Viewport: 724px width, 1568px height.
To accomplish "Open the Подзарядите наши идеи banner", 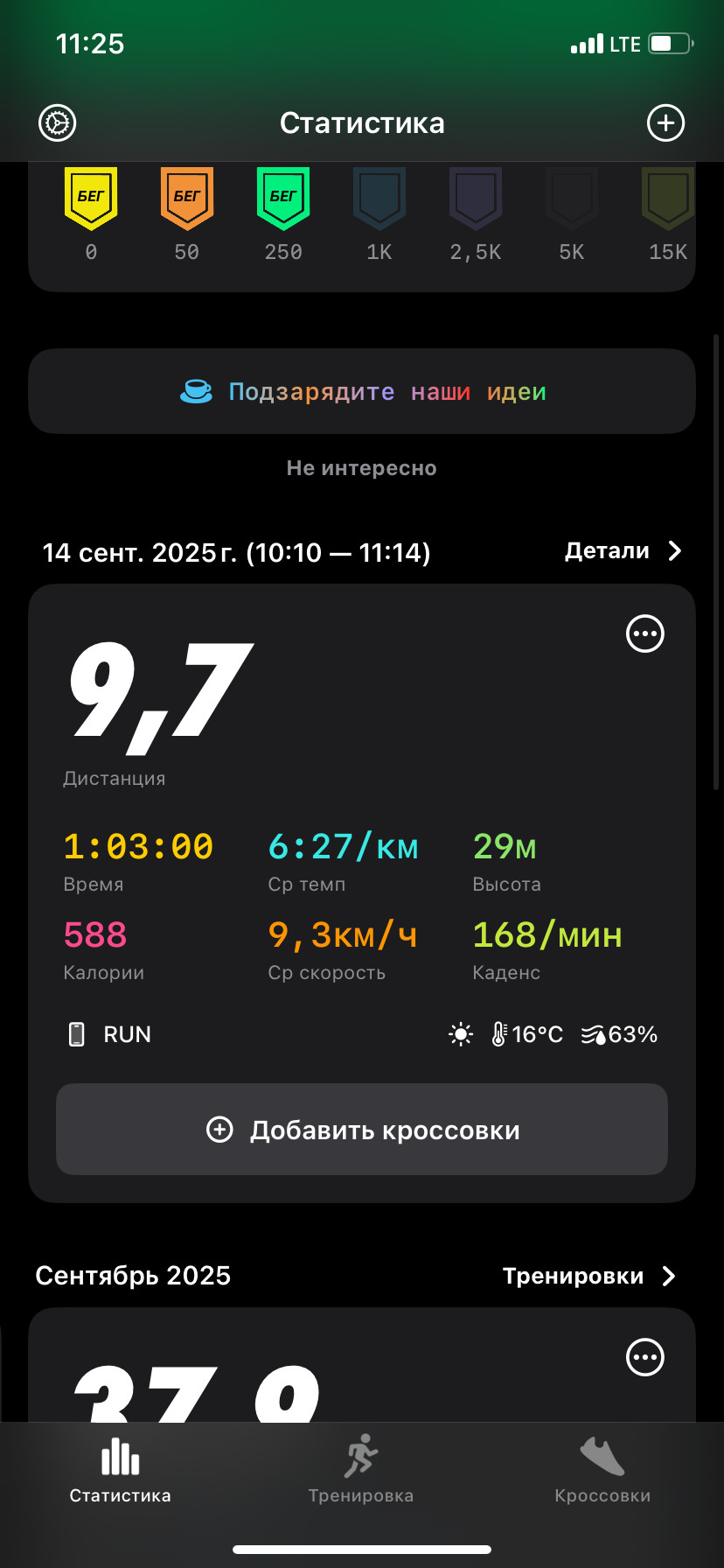I will 362,391.
